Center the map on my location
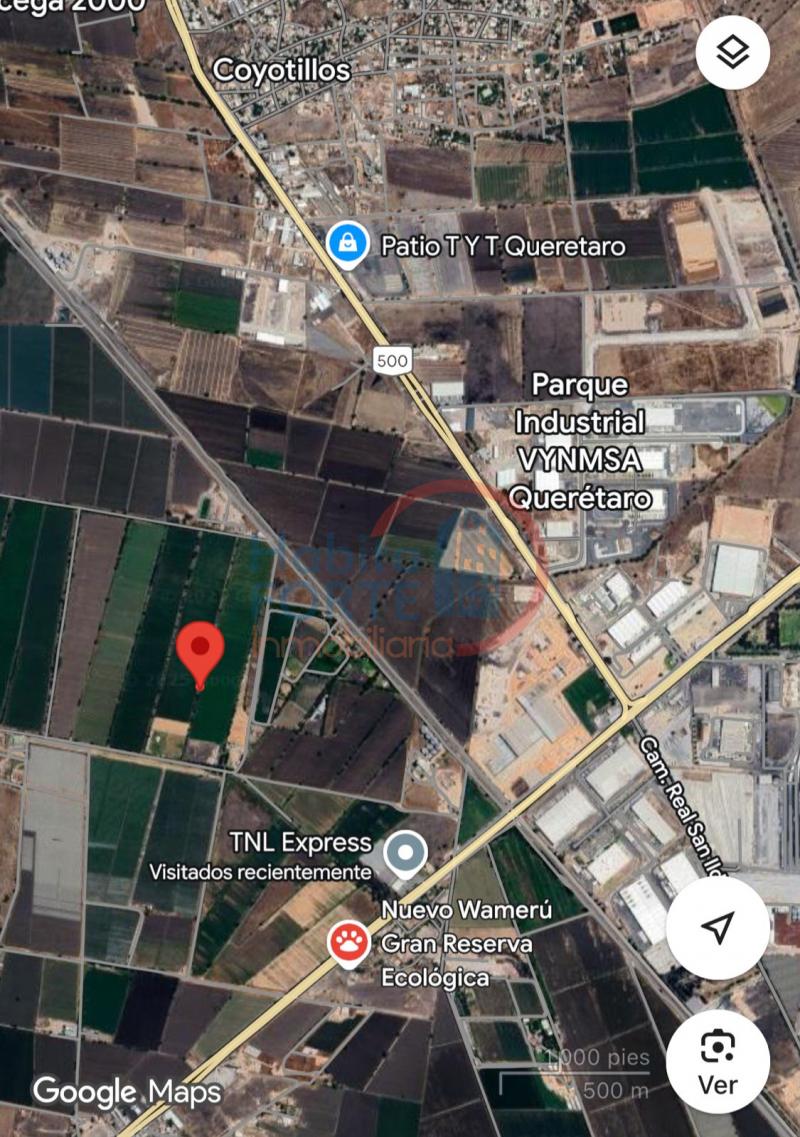The height and width of the screenshot is (1137, 800). [717, 927]
